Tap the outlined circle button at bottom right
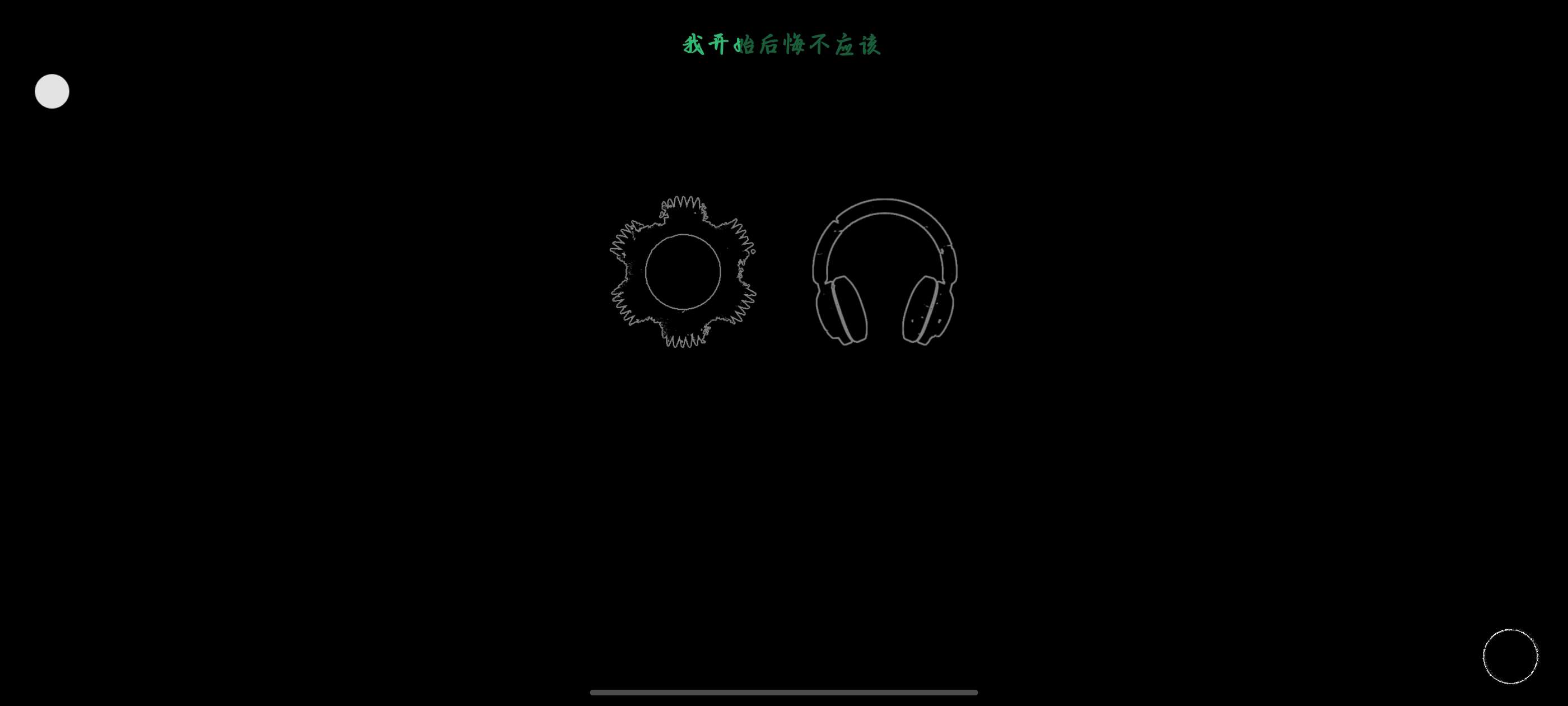 [1510, 656]
